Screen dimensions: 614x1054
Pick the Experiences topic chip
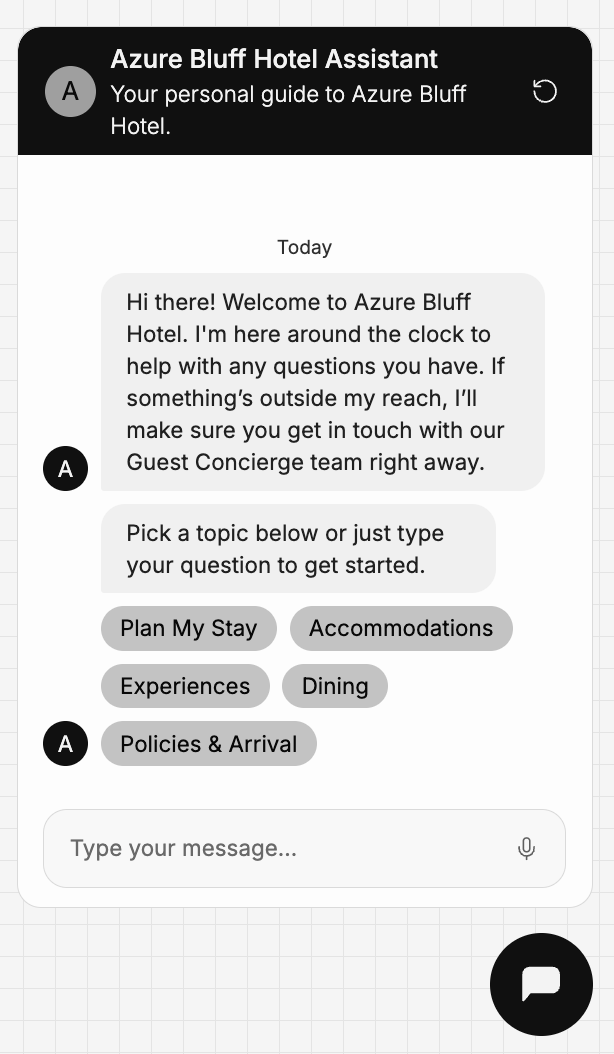click(x=185, y=686)
